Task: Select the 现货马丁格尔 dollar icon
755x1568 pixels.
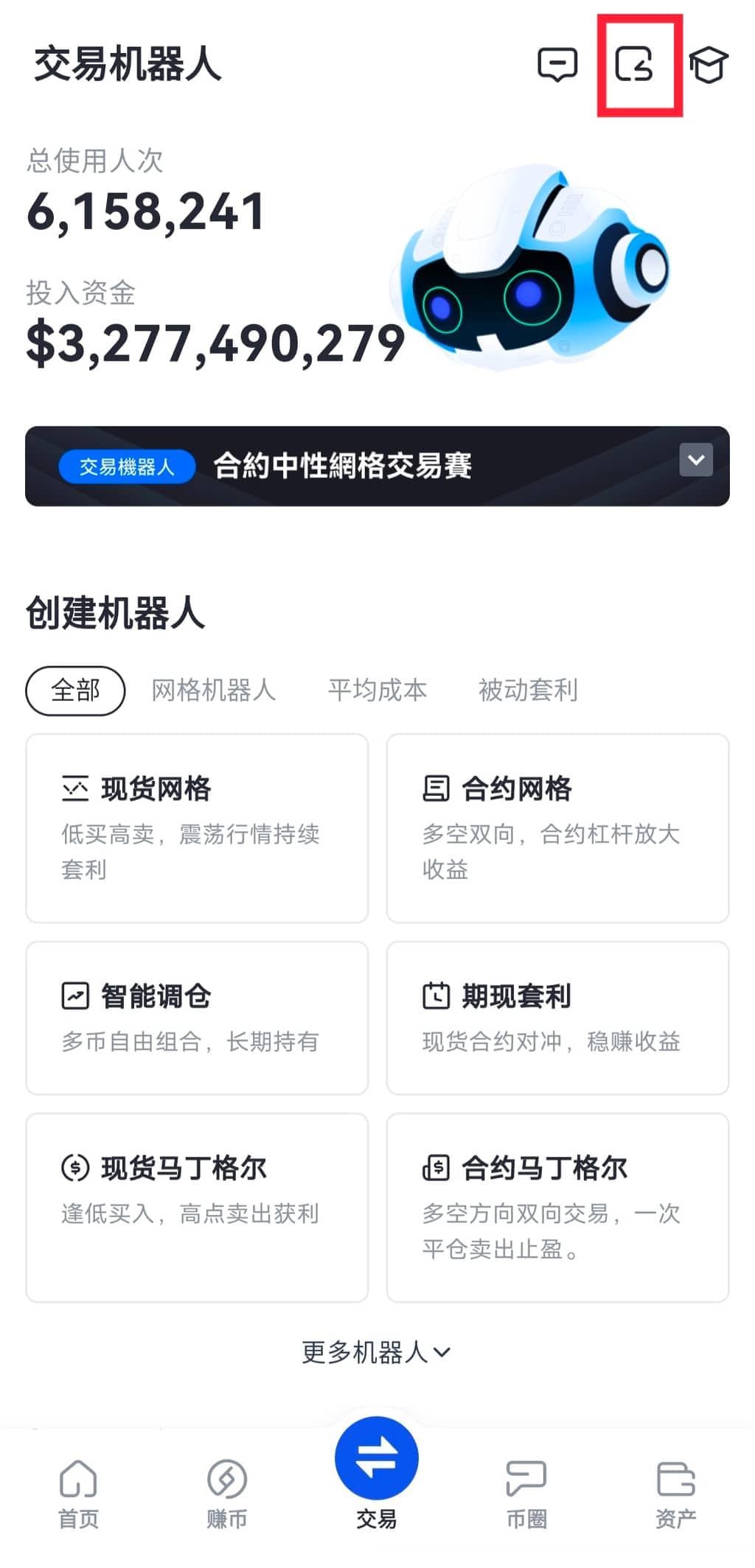Action: [74, 1166]
